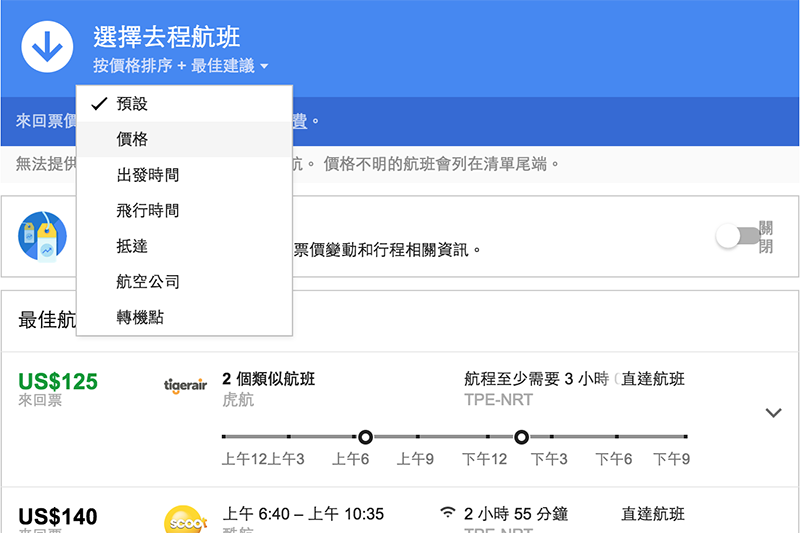Toggle the price tracking switch

pos(735,236)
